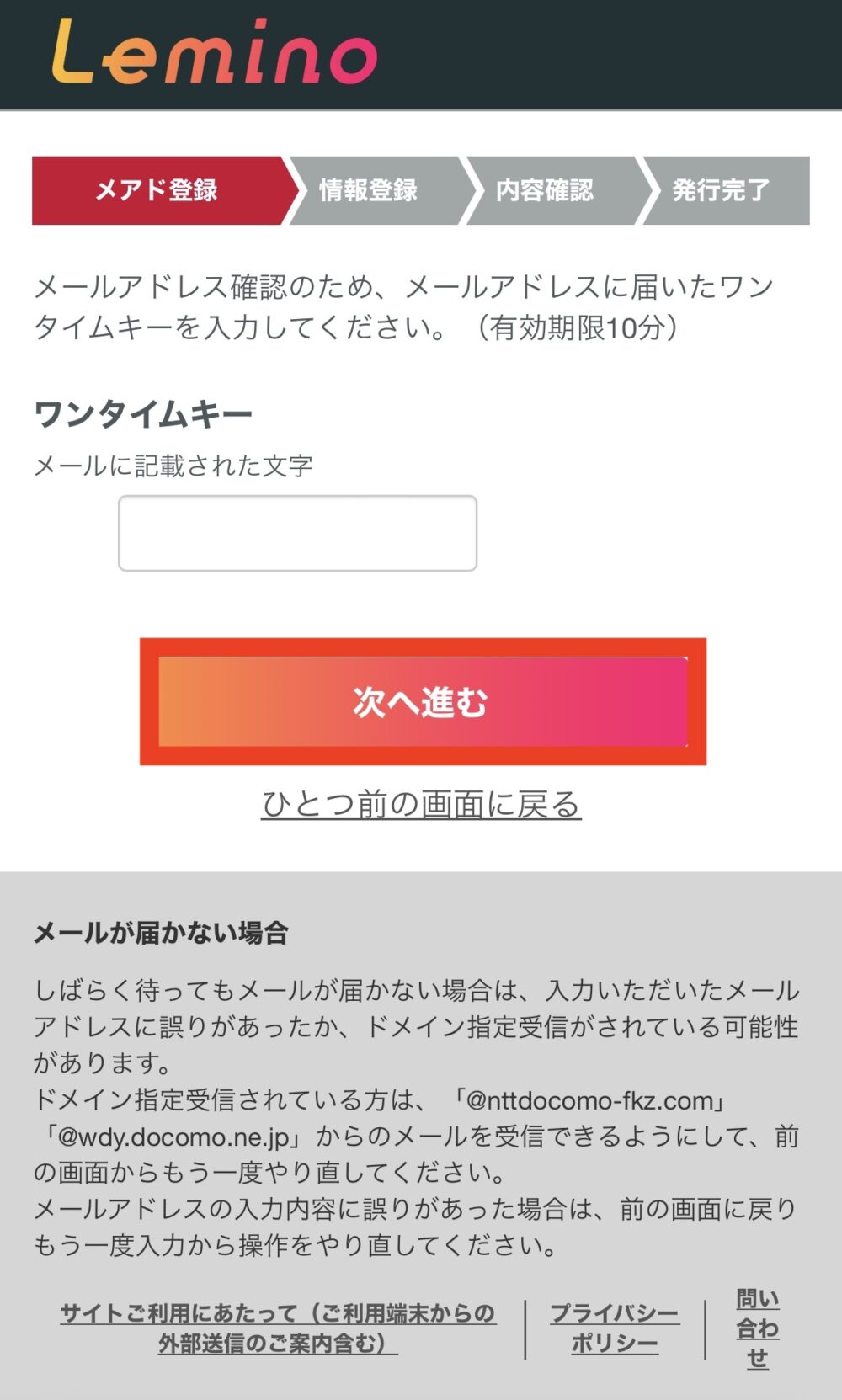Go back via ひとつ前の画面に戻る link
Image resolution: width=842 pixels, height=1400 pixels.
coord(421,804)
